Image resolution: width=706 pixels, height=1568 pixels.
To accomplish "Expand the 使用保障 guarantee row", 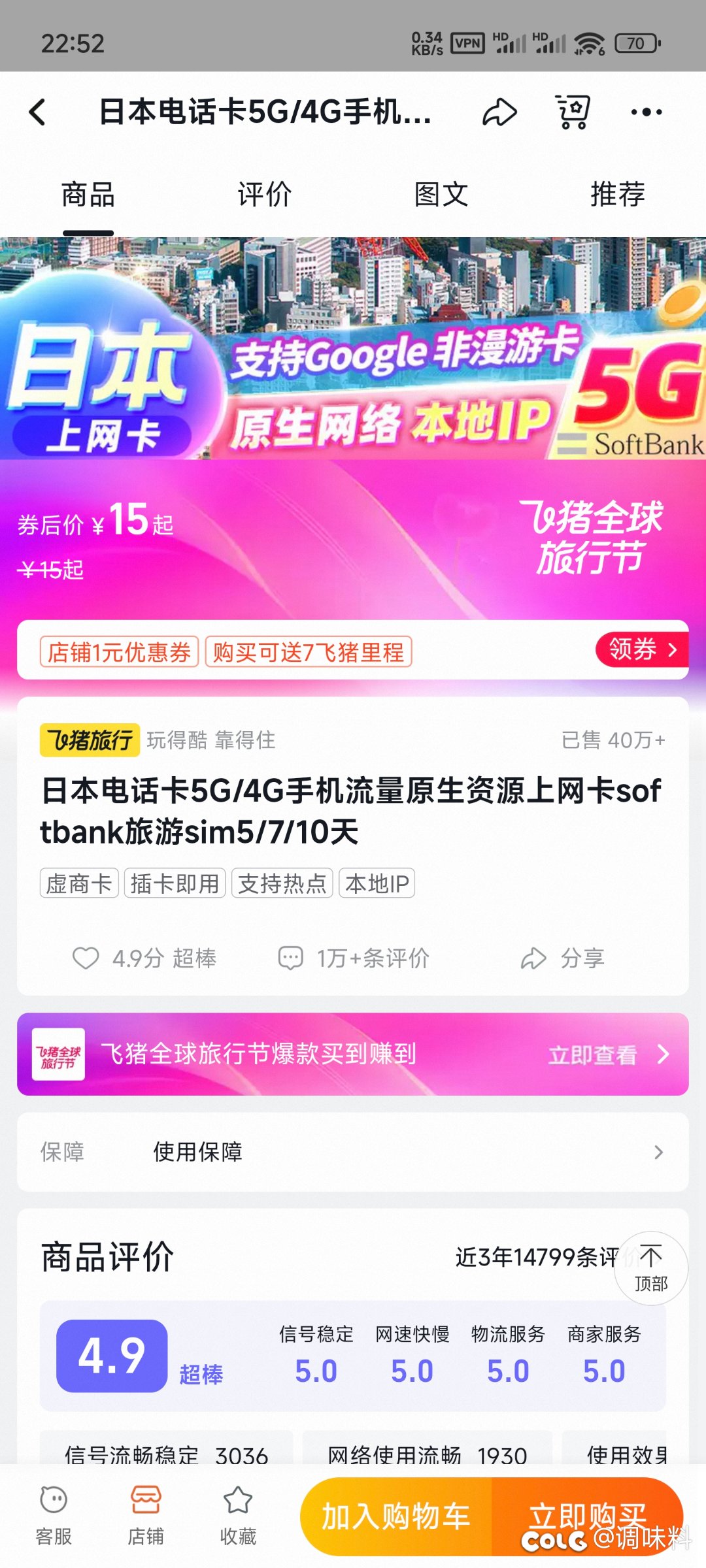I will [x=353, y=1152].
